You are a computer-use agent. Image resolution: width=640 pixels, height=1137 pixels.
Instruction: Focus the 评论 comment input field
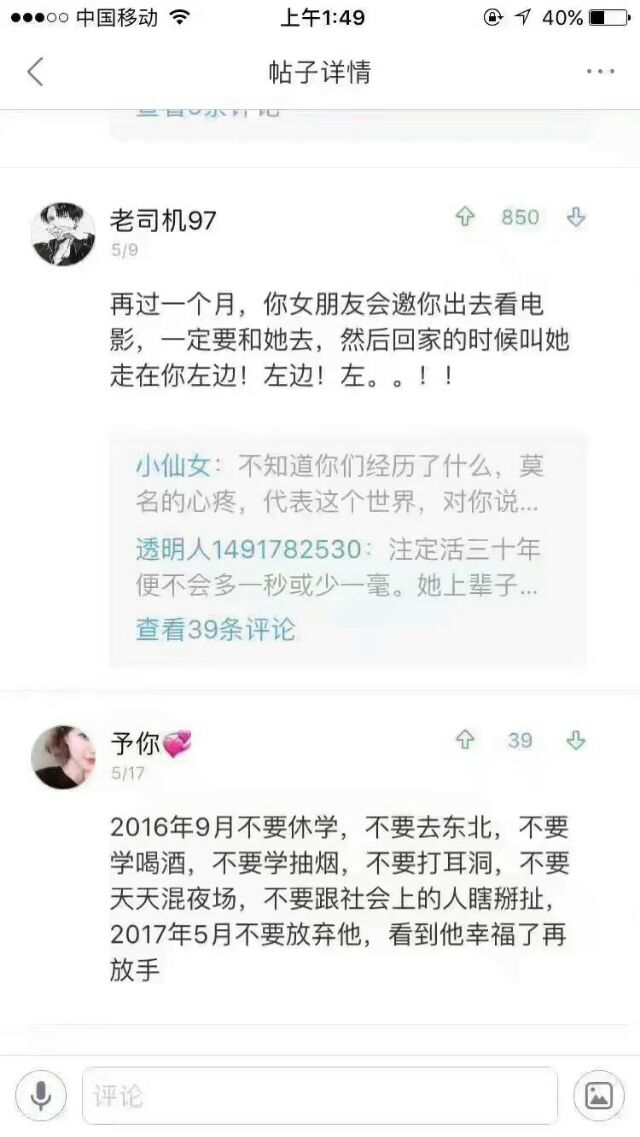[320, 1095]
